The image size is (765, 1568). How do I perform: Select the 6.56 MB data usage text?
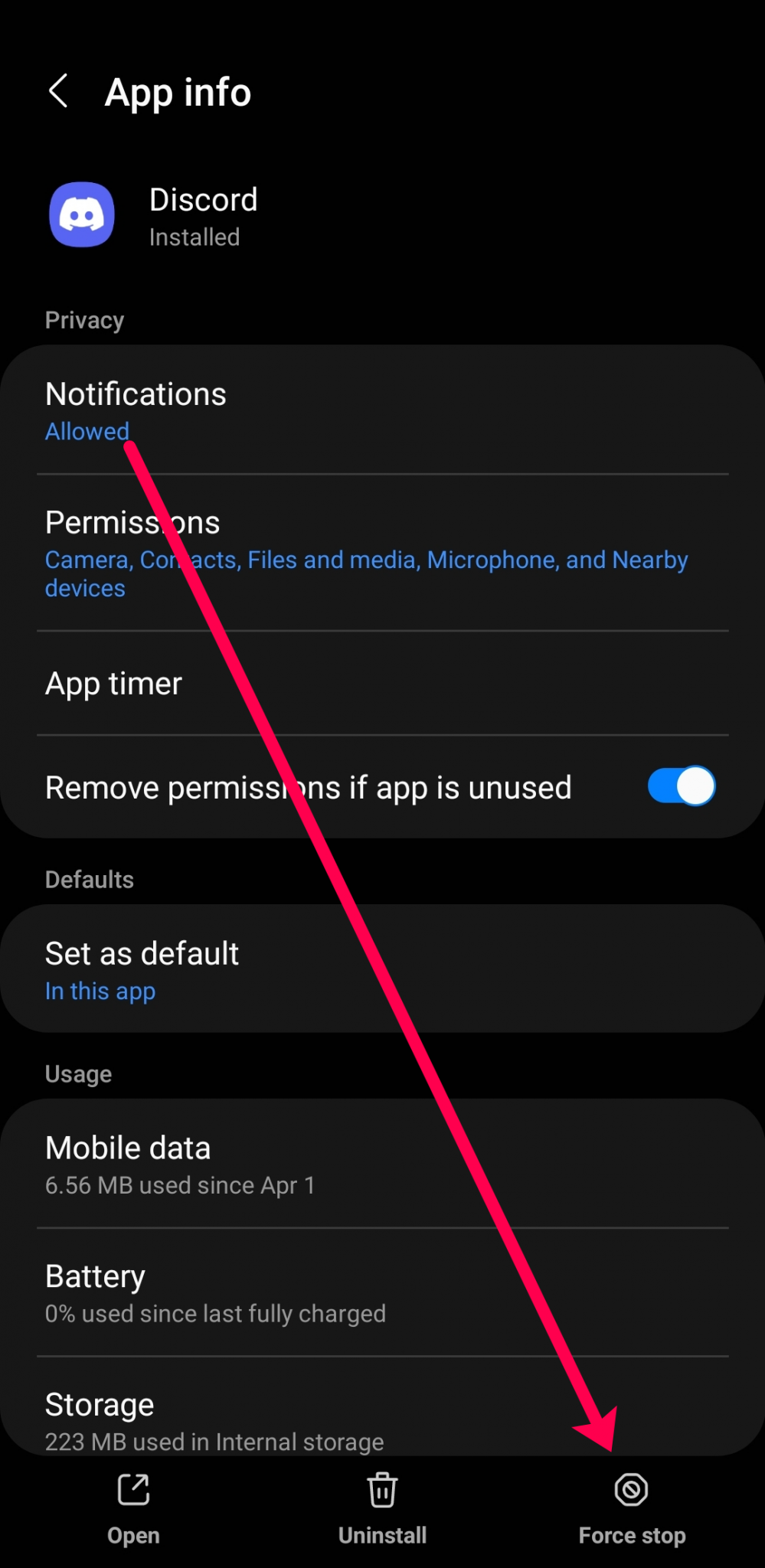pyautogui.click(x=179, y=1184)
